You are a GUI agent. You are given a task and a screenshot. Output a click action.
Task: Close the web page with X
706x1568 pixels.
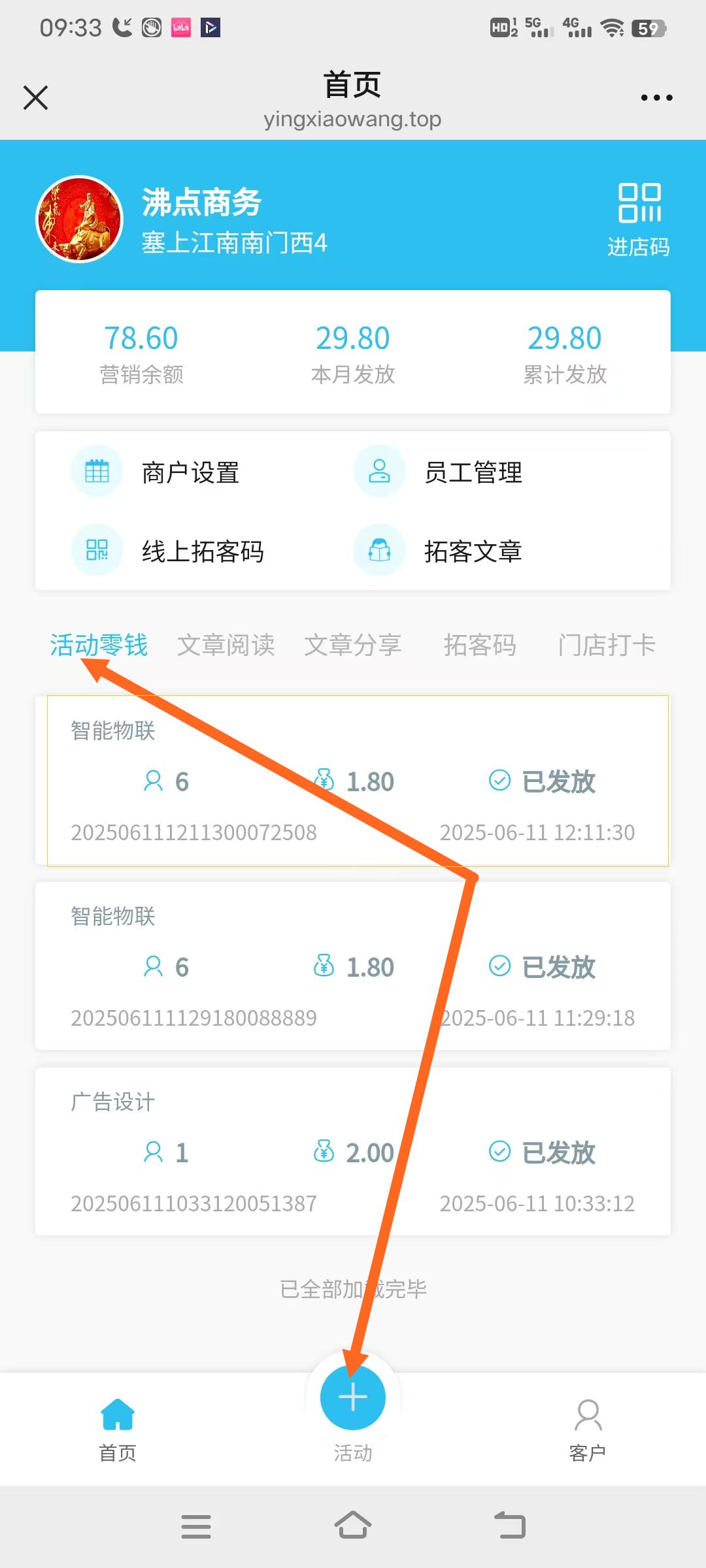pyautogui.click(x=35, y=97)
